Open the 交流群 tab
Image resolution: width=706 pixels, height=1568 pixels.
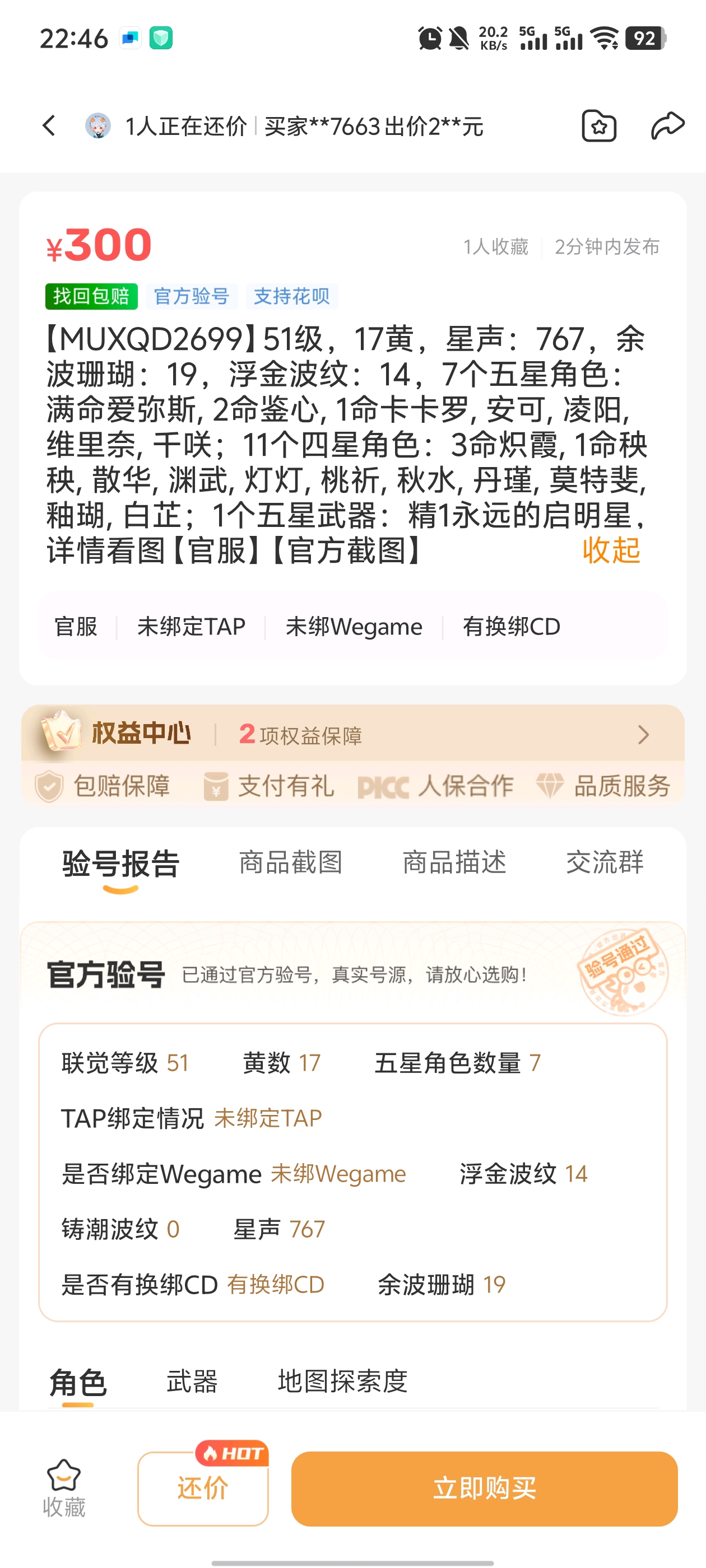click(x=604, y=862)
